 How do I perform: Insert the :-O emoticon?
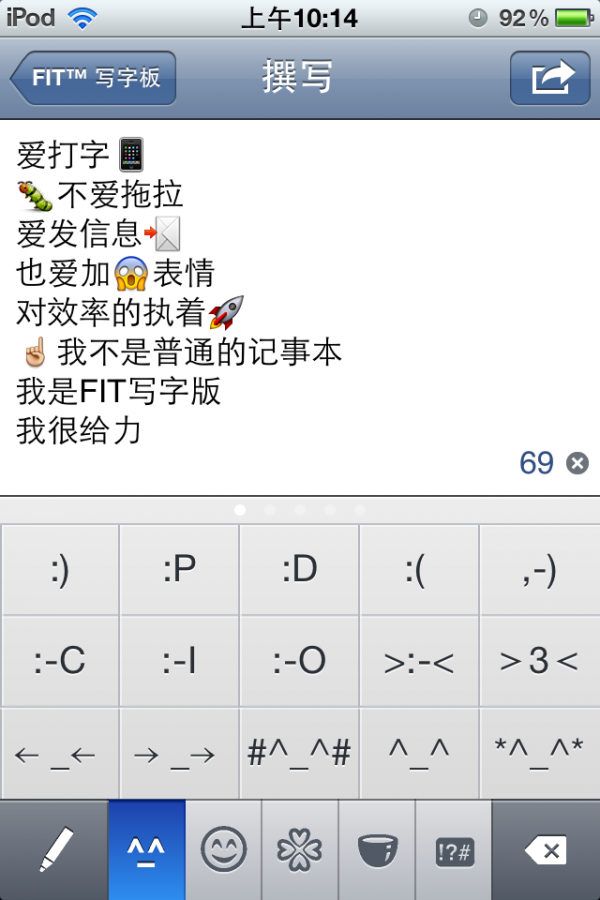tap(299, 661)
